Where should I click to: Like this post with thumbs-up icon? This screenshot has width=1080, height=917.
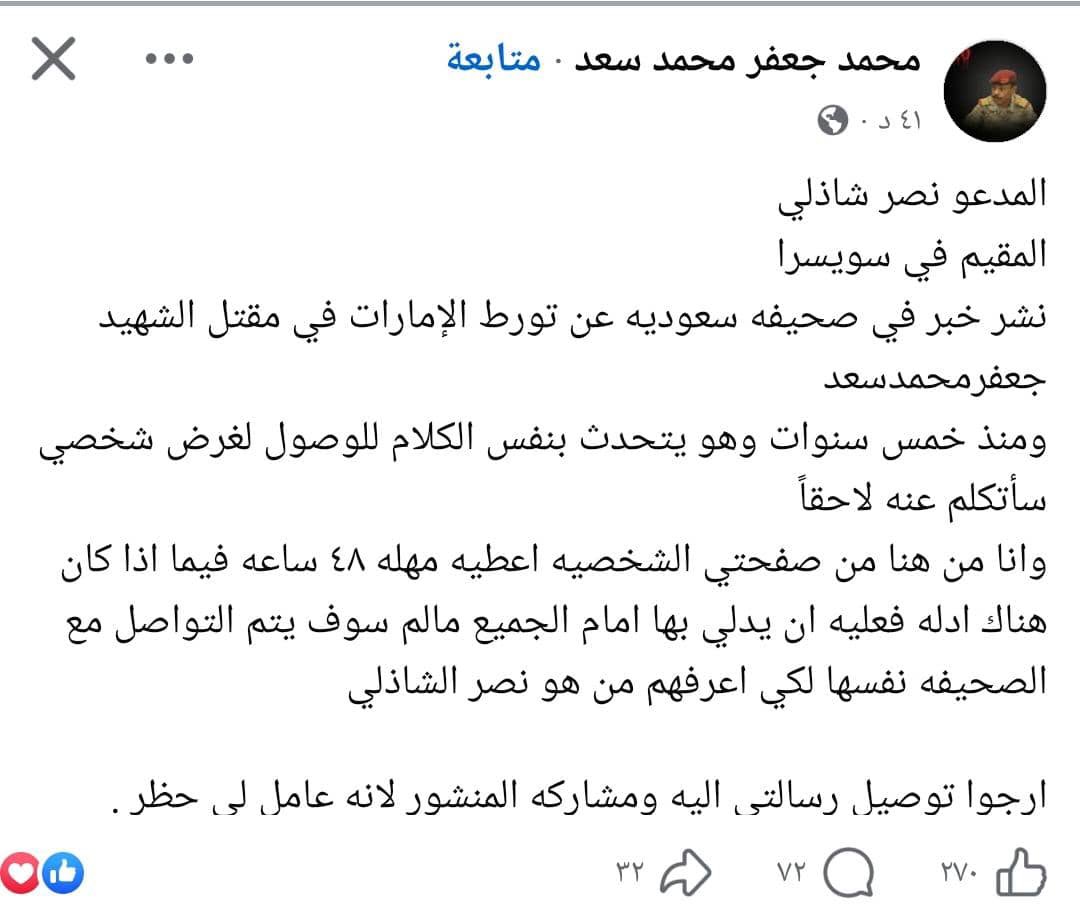[x=1020, y=873]
